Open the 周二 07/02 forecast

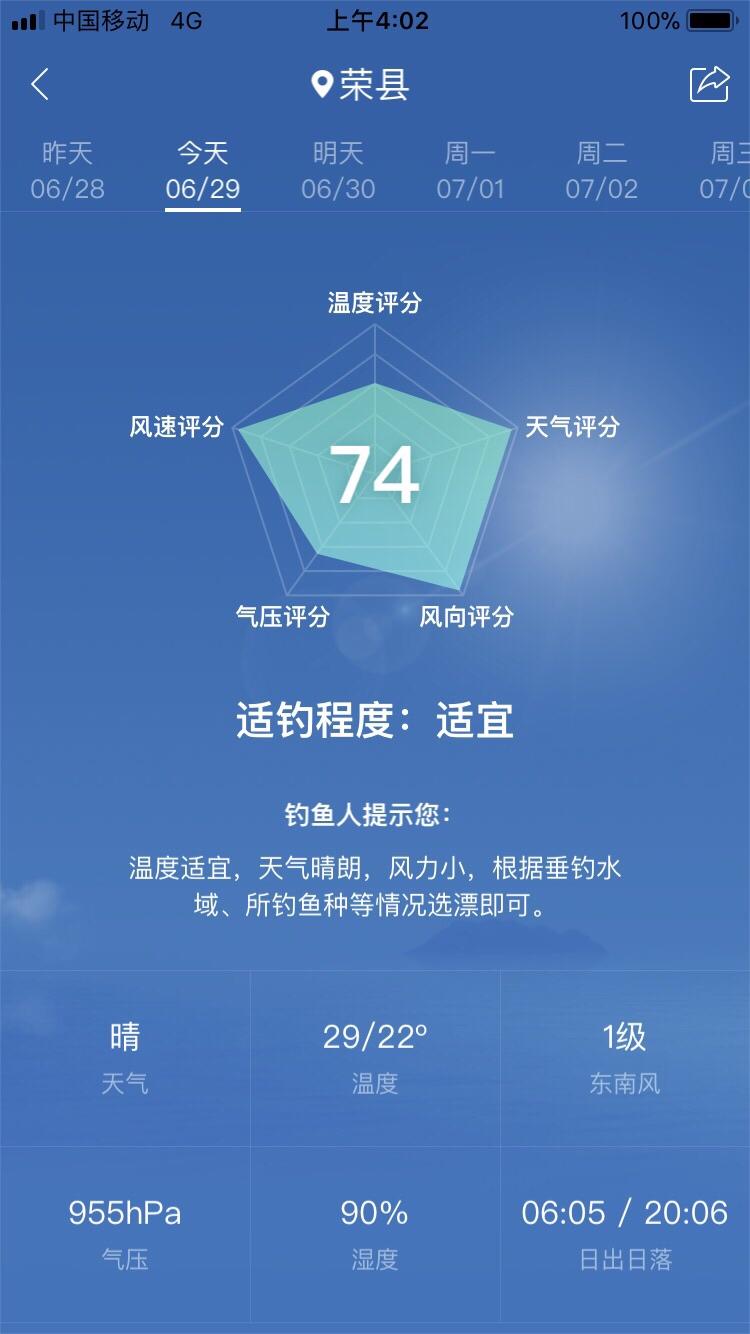pyautogui.click(x=602, y=170)
